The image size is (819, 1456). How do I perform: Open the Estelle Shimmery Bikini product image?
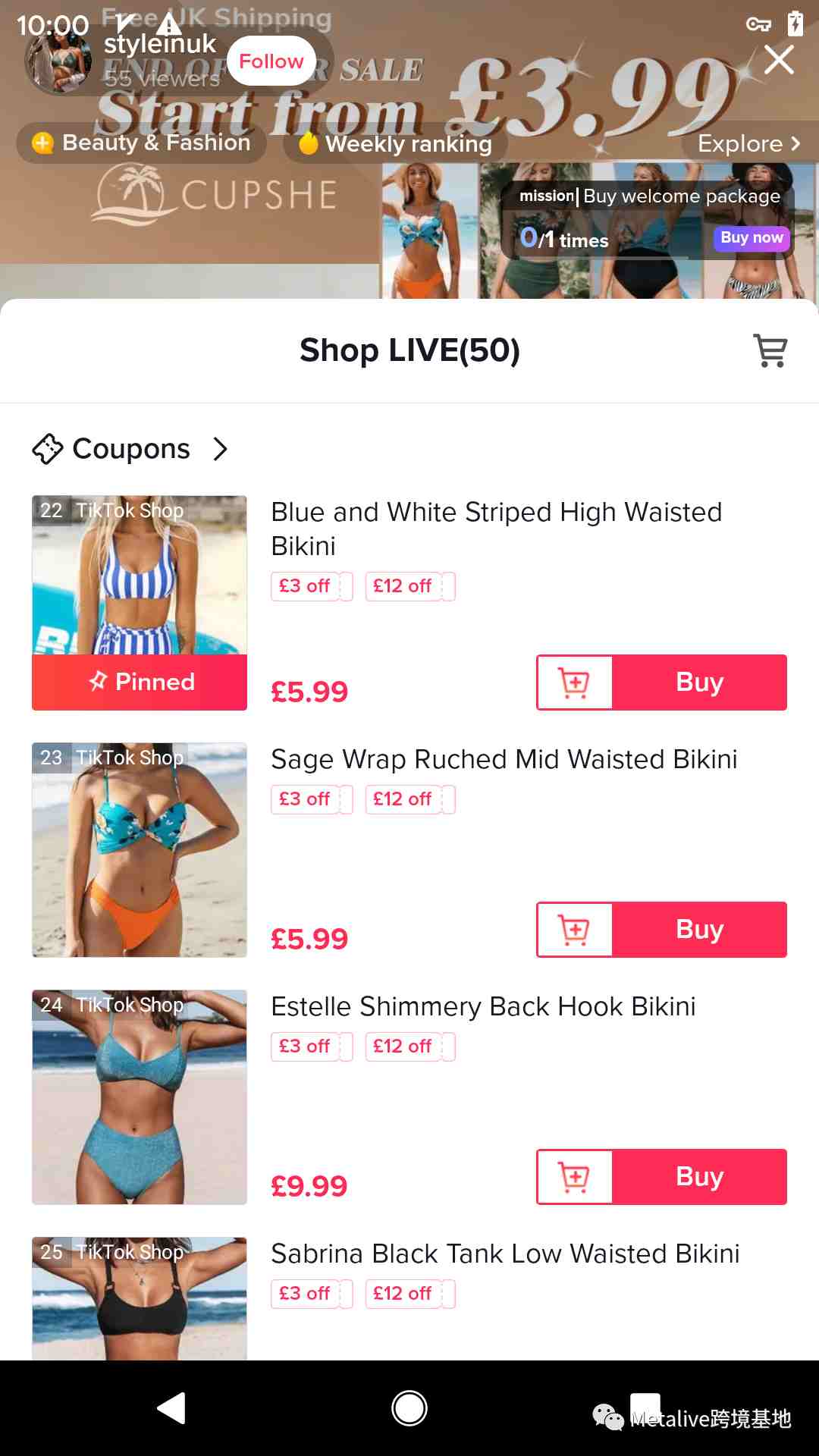[140, 1097]
